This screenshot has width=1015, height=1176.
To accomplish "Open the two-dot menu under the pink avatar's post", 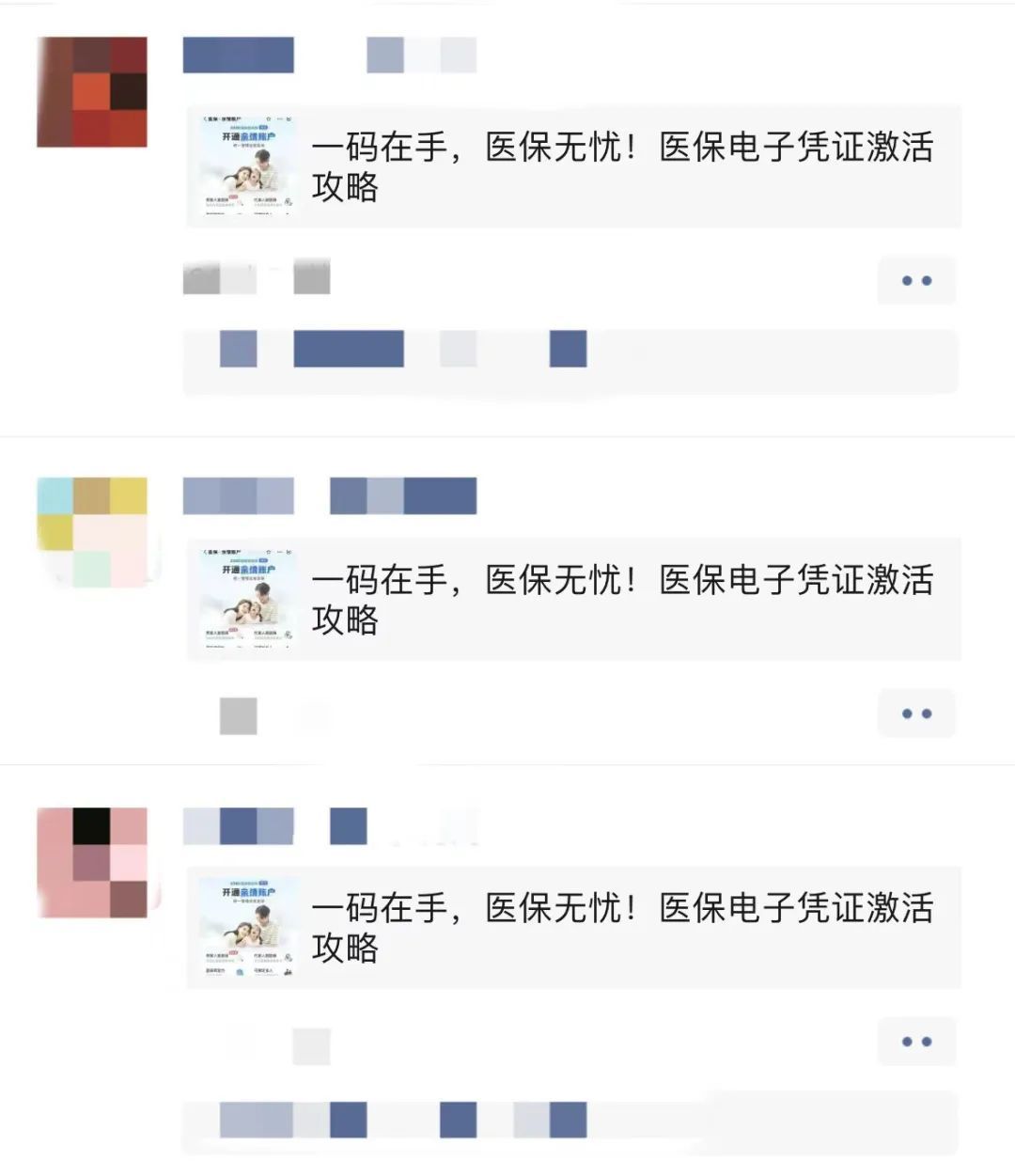I will pos(916,1042).
